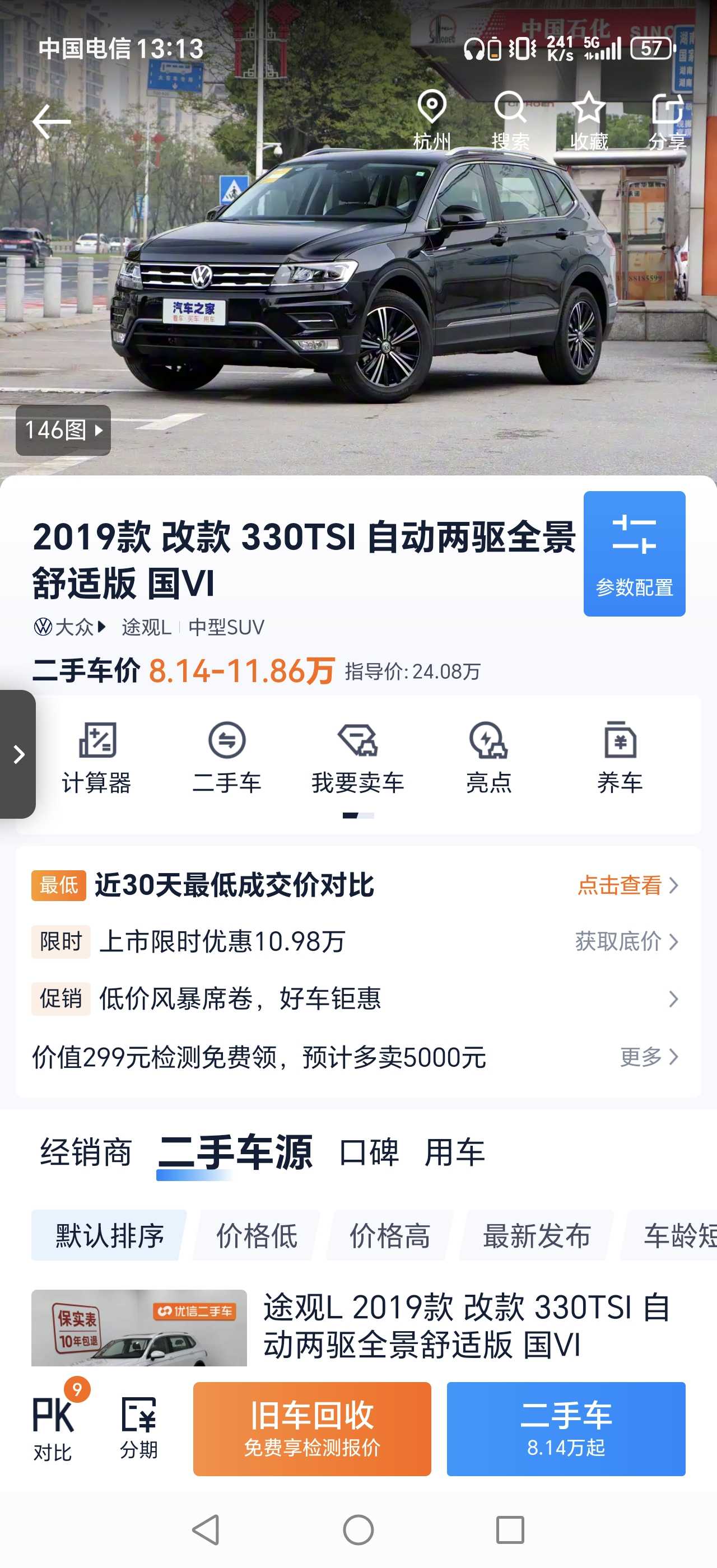Open PK 对比 comparison

(53, 1428)
